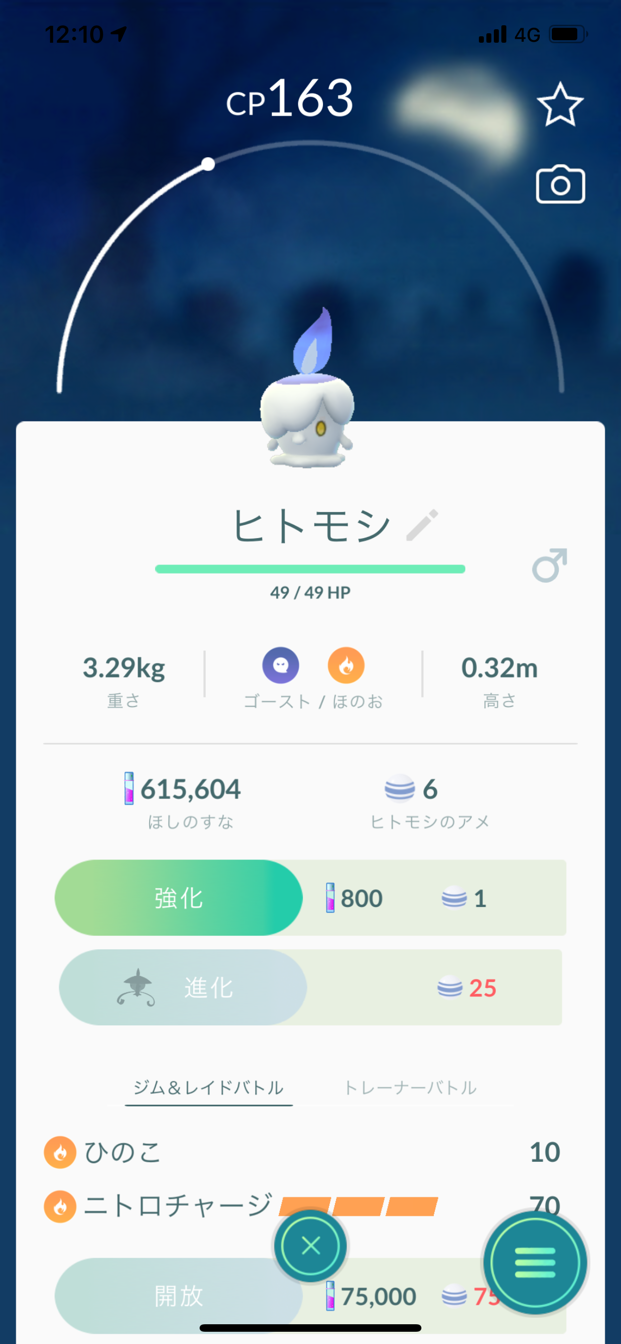This screenshot has width=621, height=1344.
Task: Edit the ヒトモシ nickname with the pencil
Action: 422,524
